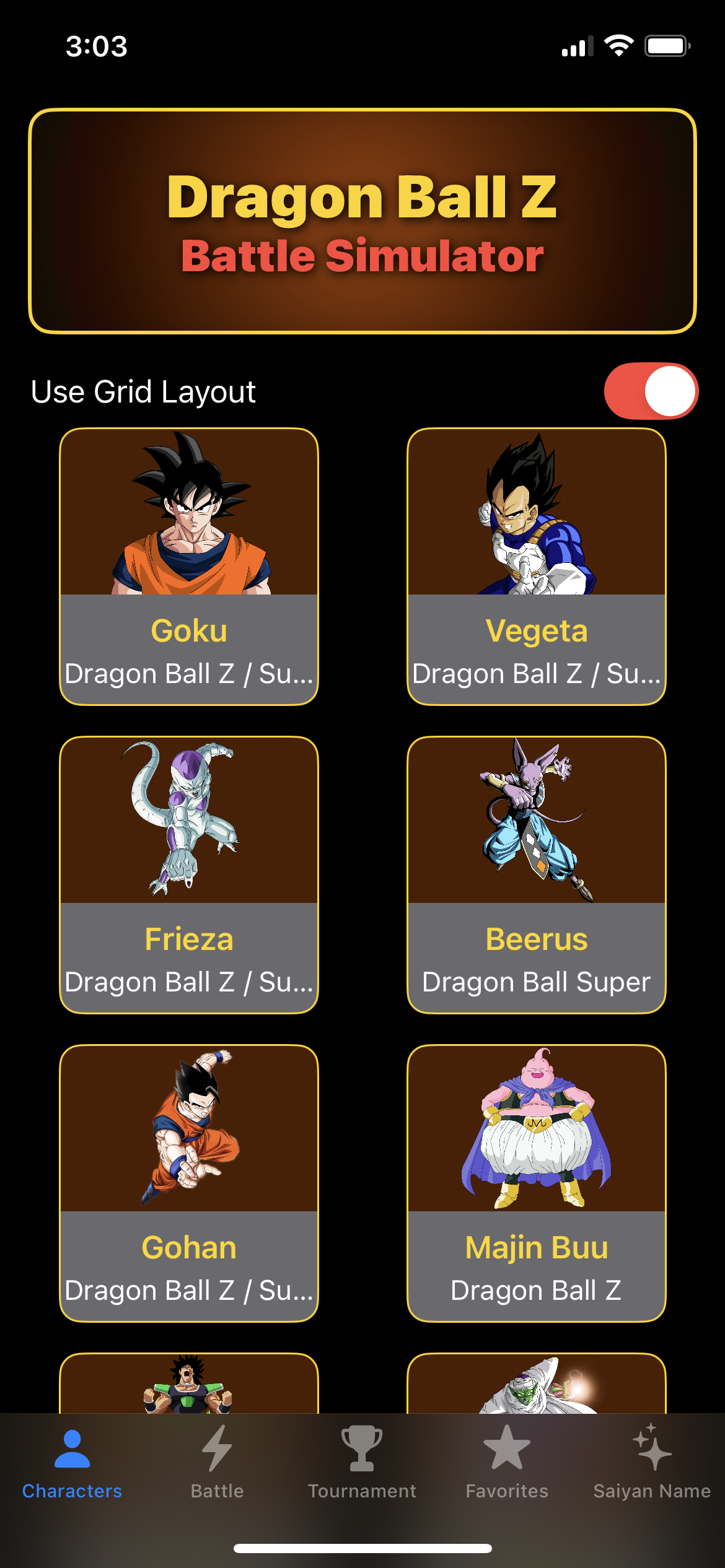Tap the Characters tab
The width and height of the screenshot is (725, 1568).
[x=72, y=1463]
